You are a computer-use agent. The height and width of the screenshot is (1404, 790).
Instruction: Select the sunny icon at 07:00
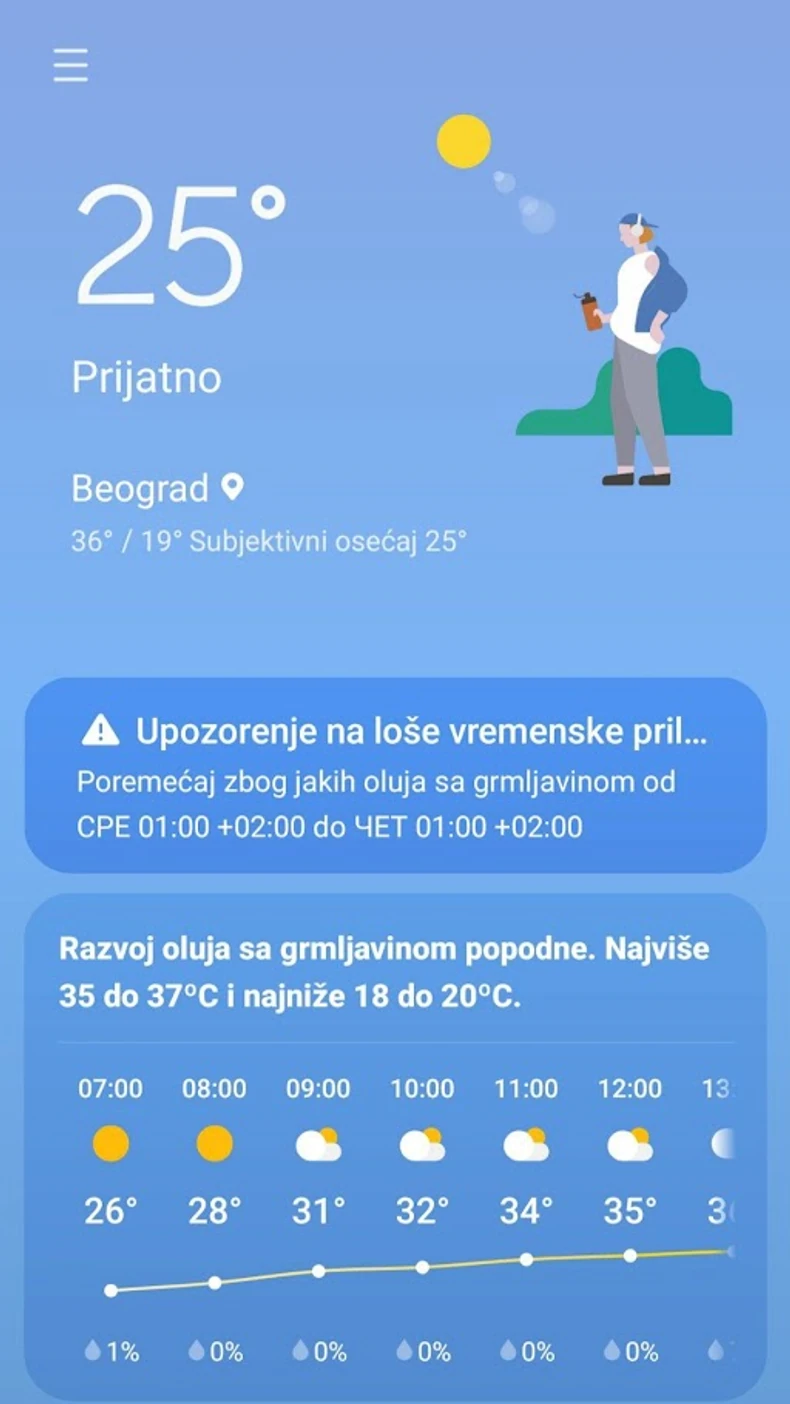pos(110,1143)
